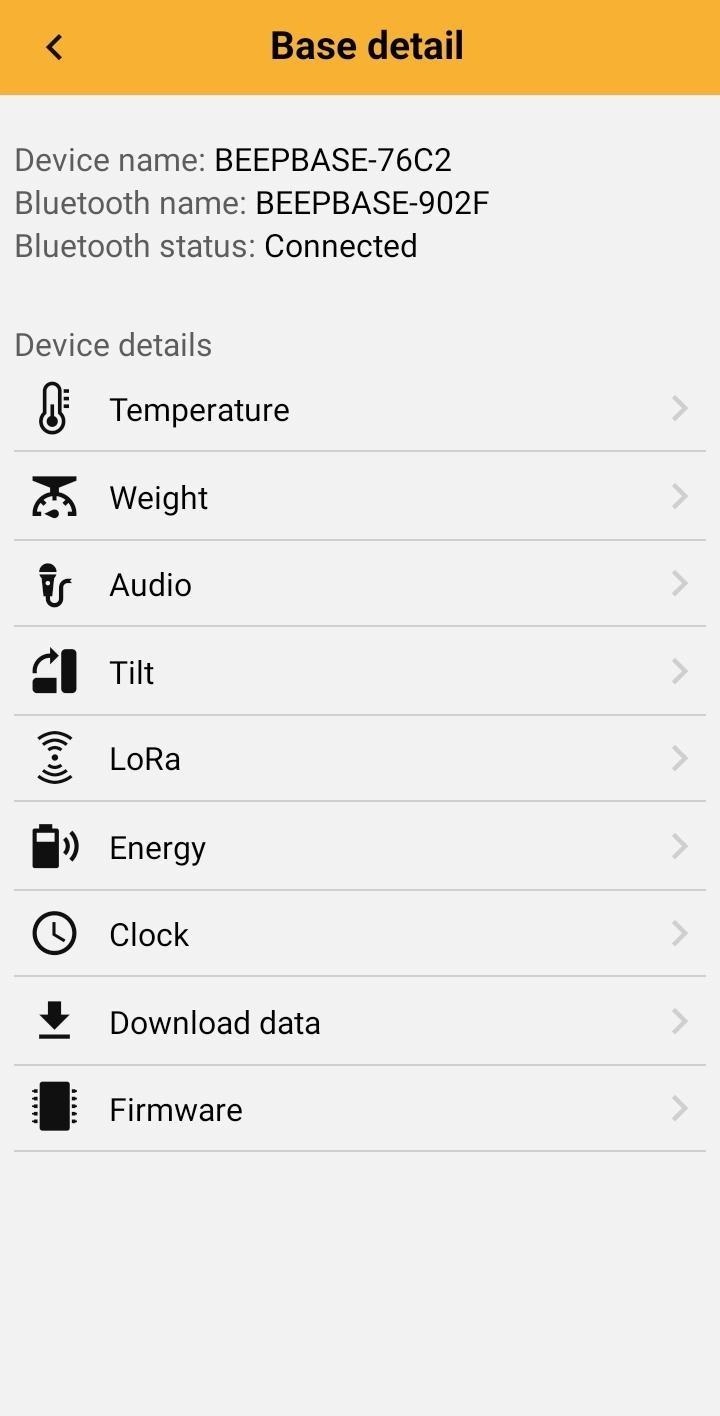
Task: Check the Energy details
Action: tap(359, 847)
